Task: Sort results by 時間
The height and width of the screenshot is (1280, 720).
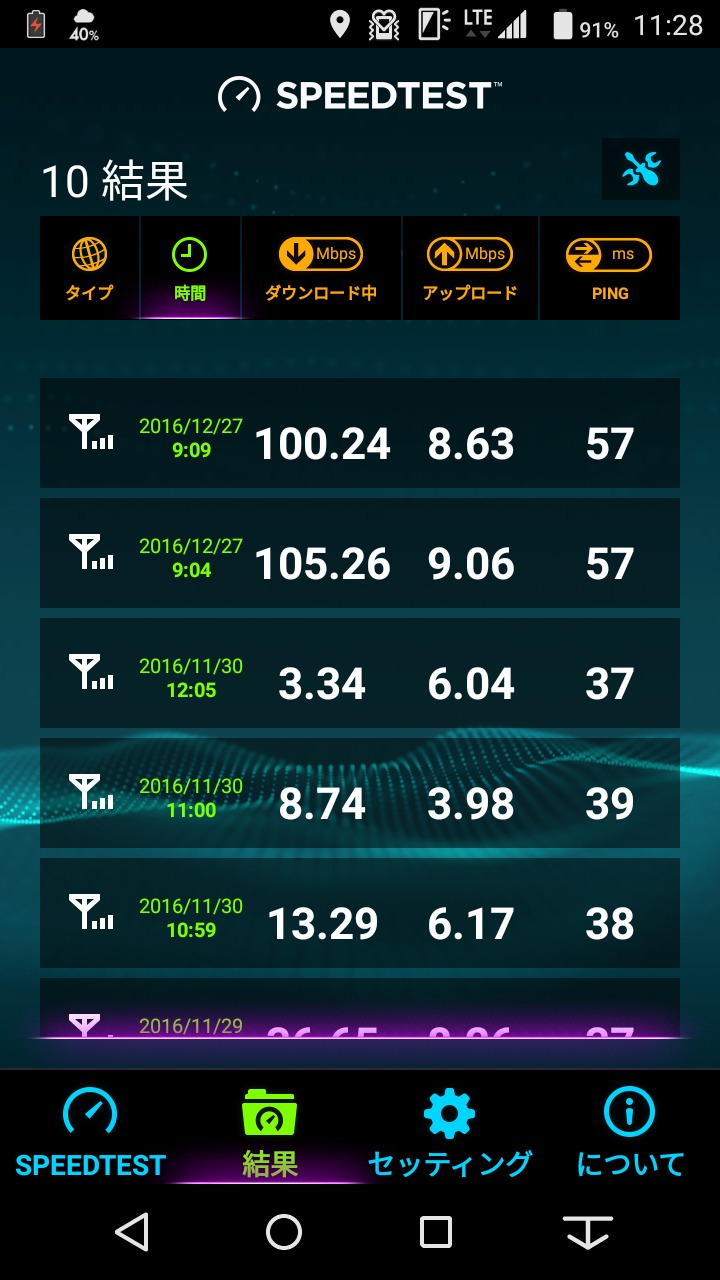Action: coord(190,269)
